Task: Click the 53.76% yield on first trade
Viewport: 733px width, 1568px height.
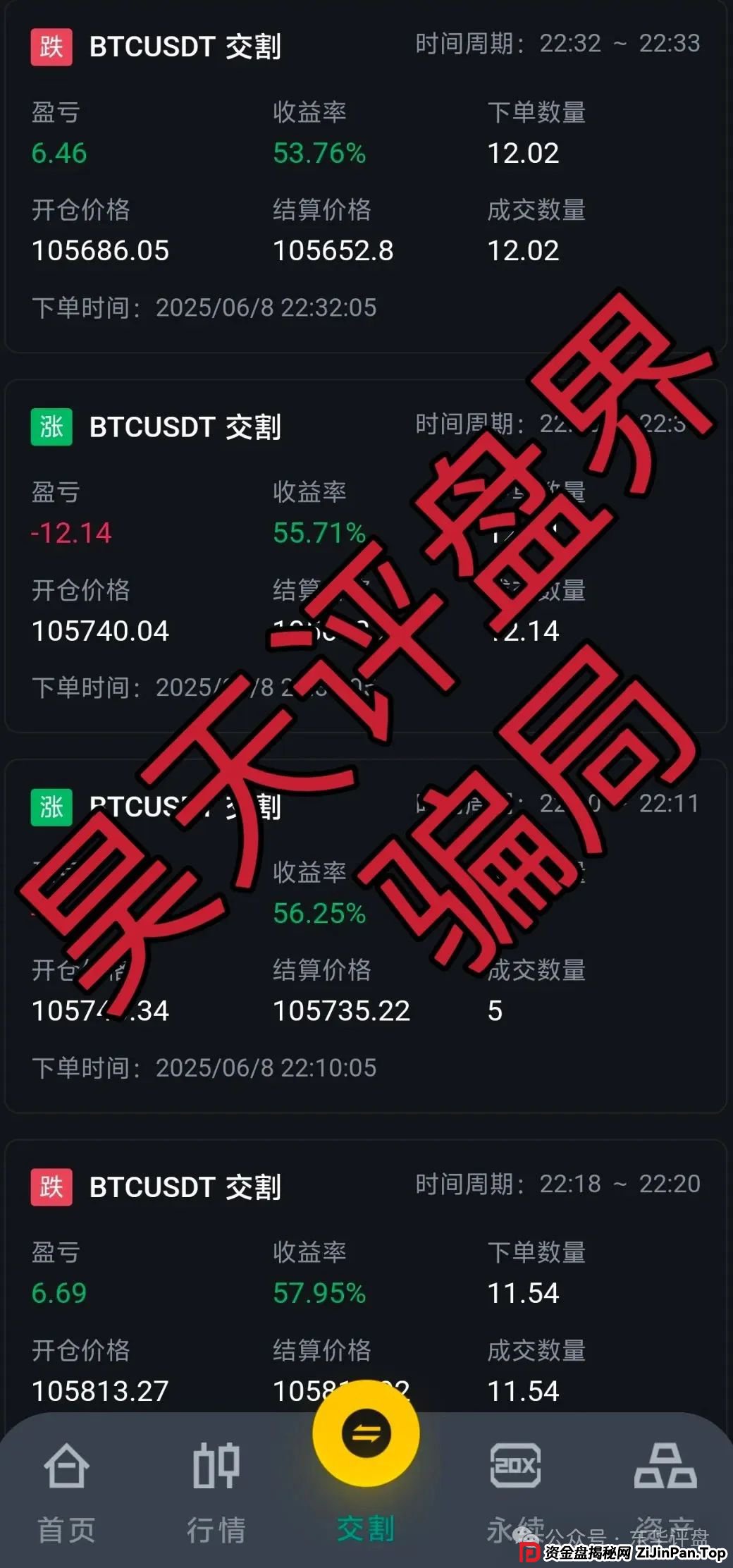Action: coord(319,154)
